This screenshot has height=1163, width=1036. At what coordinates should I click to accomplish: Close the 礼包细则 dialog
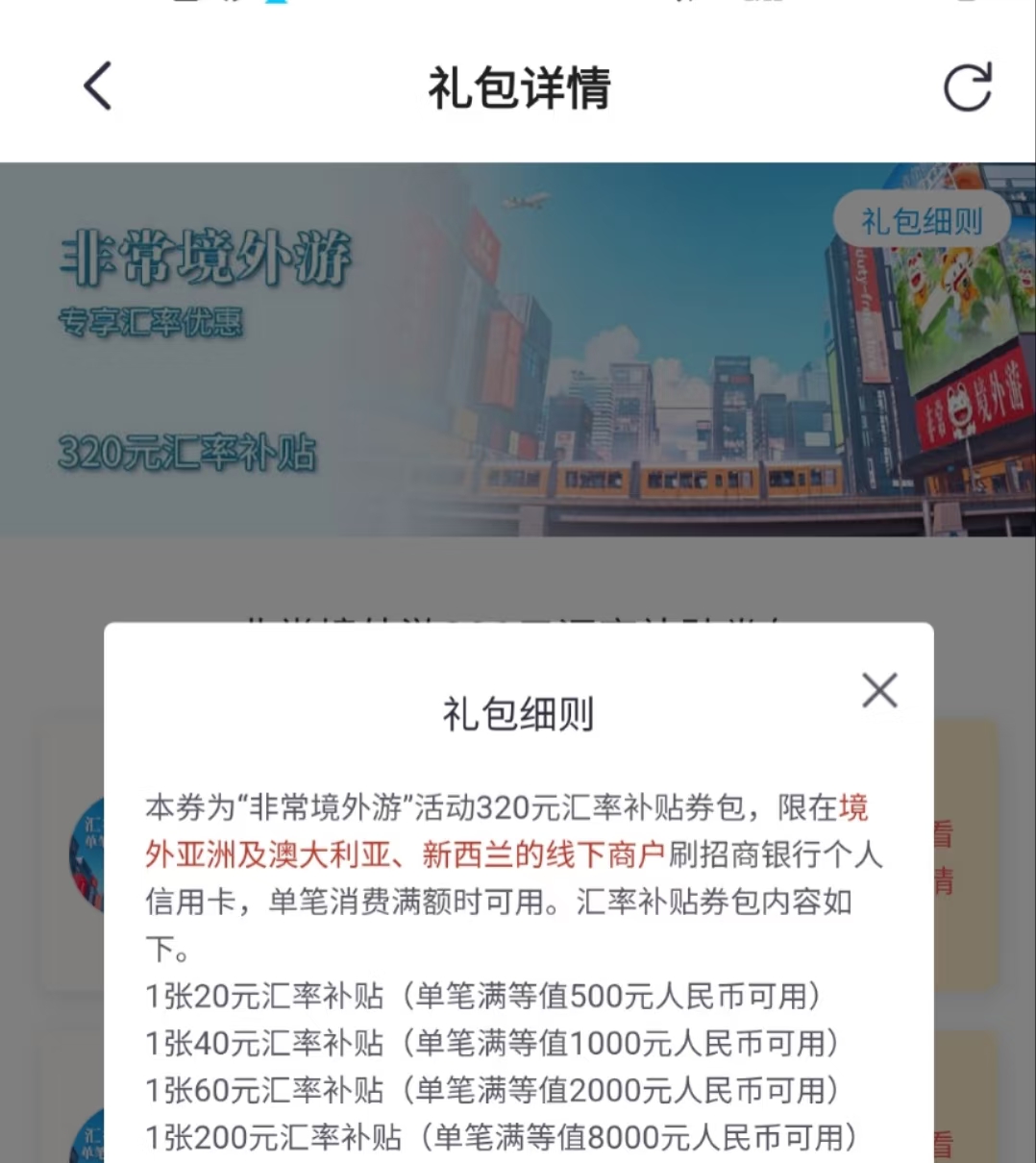(x=879, y=691)
